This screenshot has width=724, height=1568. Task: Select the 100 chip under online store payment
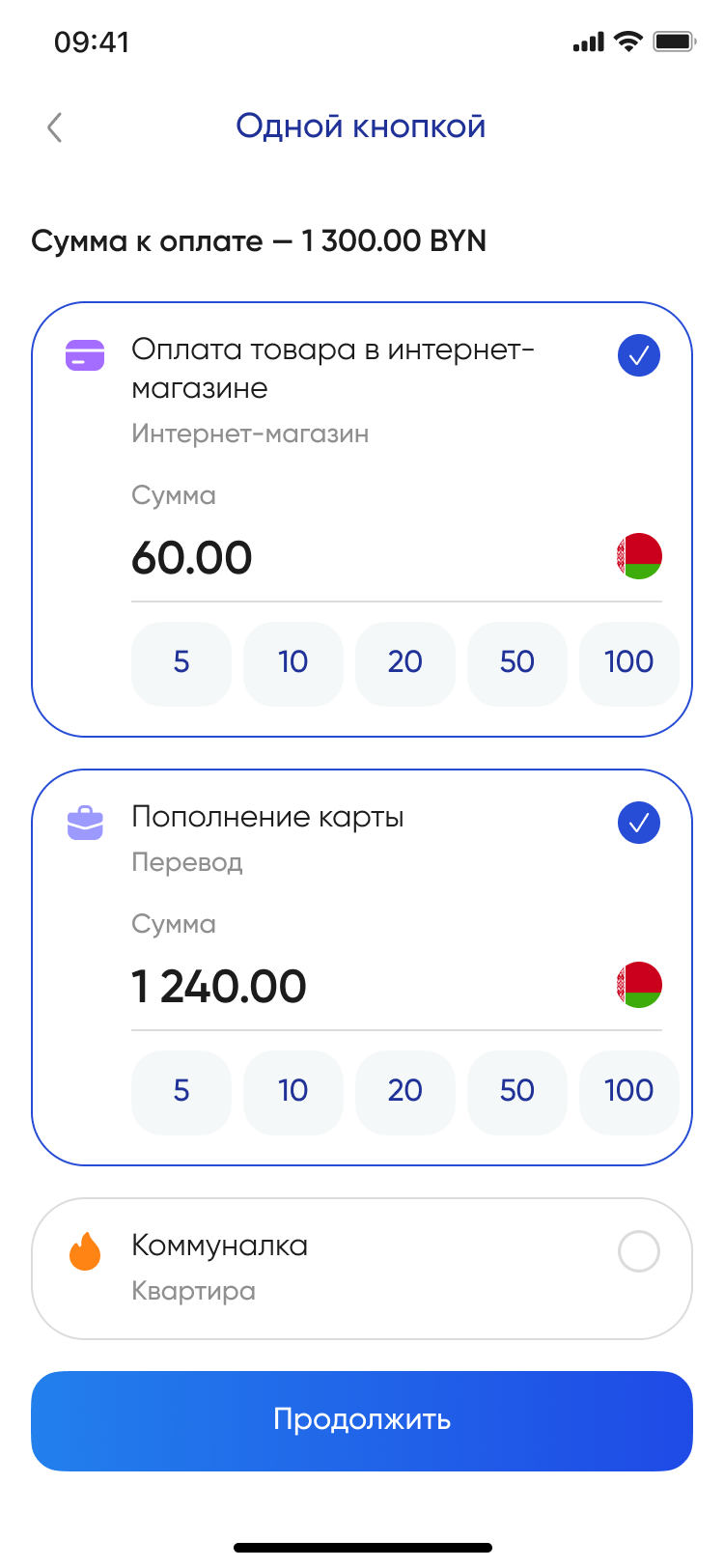(x=628, y=662)
